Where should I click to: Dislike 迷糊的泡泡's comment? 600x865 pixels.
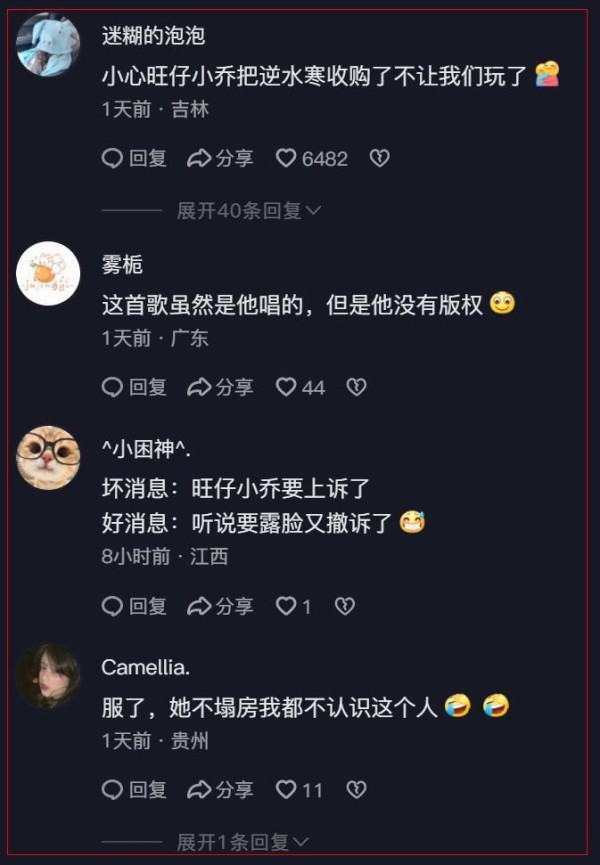379,158
